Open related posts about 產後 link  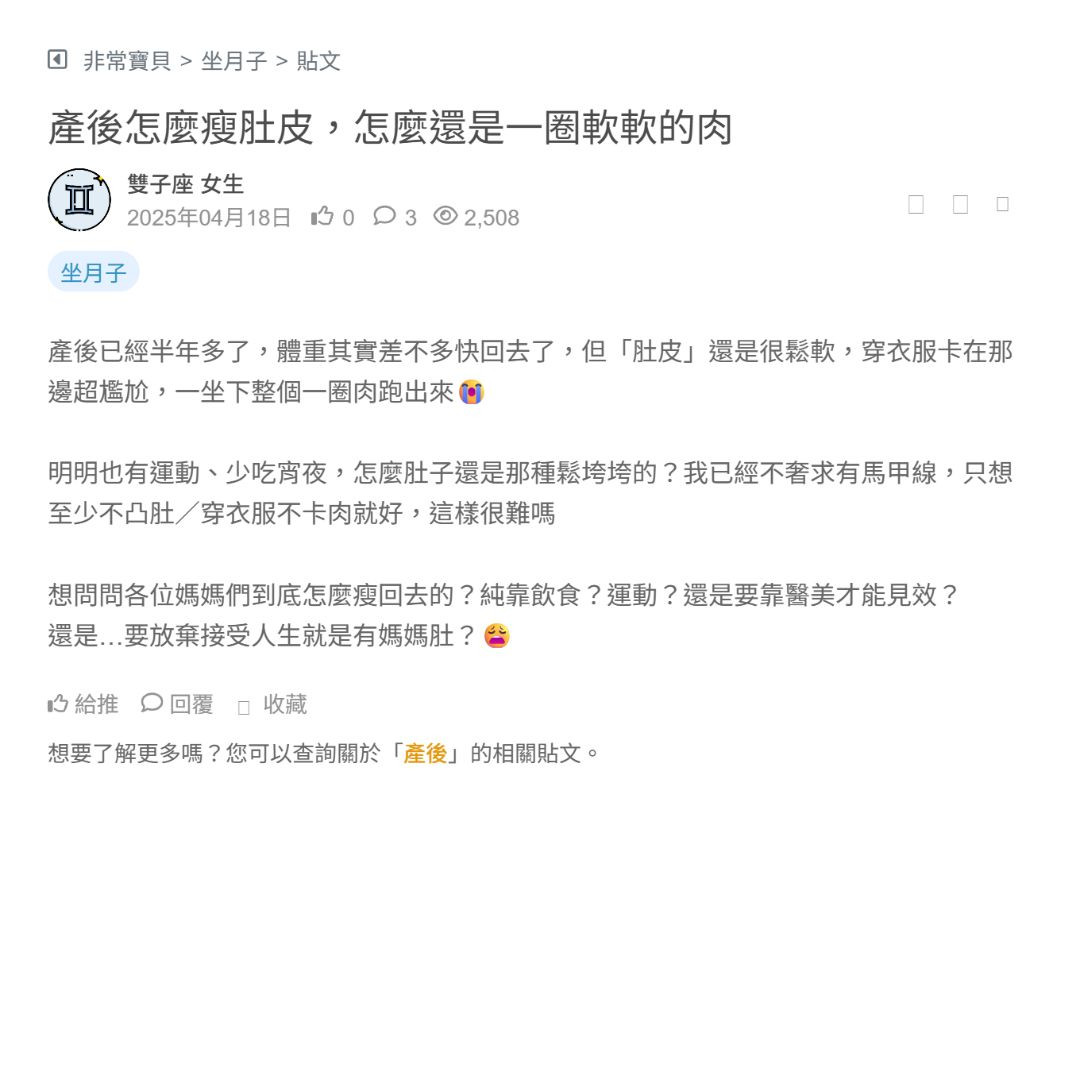click(425, 753)
